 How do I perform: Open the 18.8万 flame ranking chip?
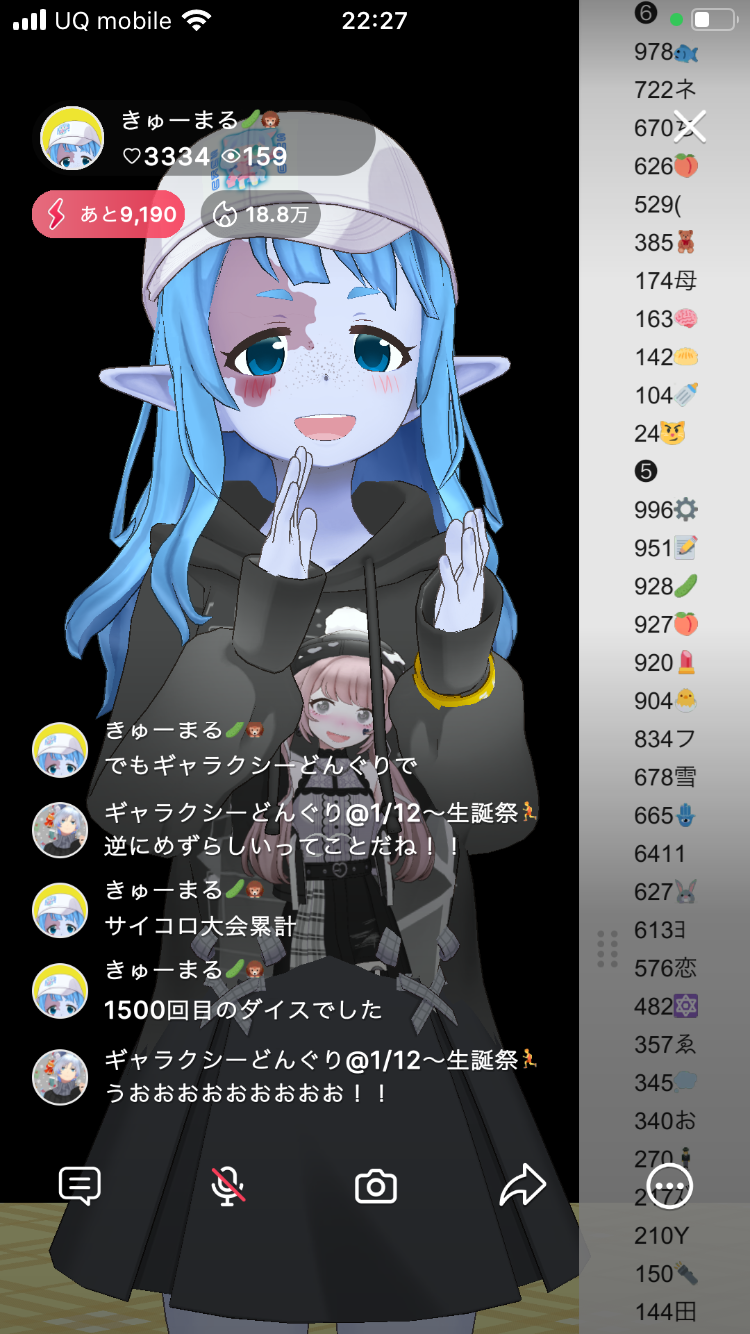[x=261, y=214]
